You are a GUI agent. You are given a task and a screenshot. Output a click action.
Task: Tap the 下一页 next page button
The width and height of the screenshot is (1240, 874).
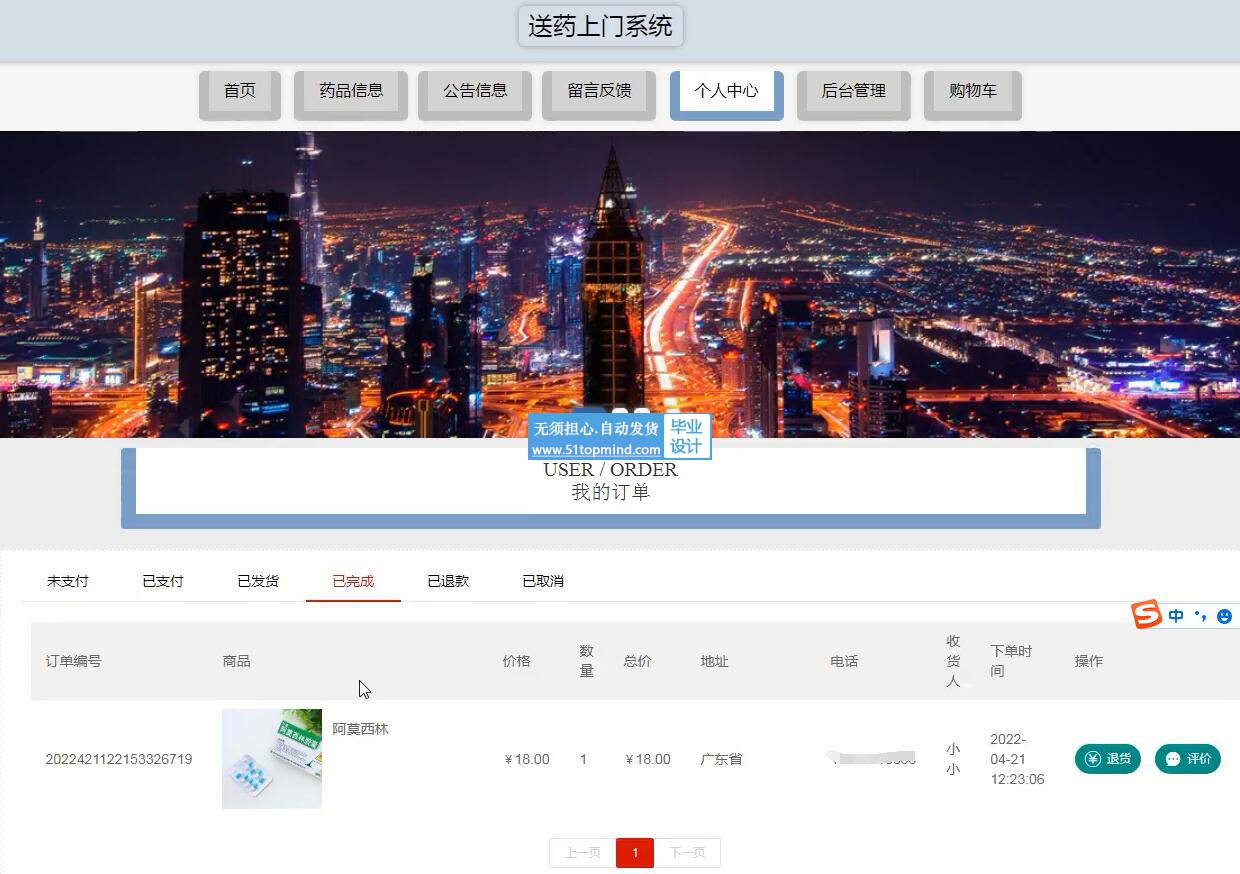point(687,853)
